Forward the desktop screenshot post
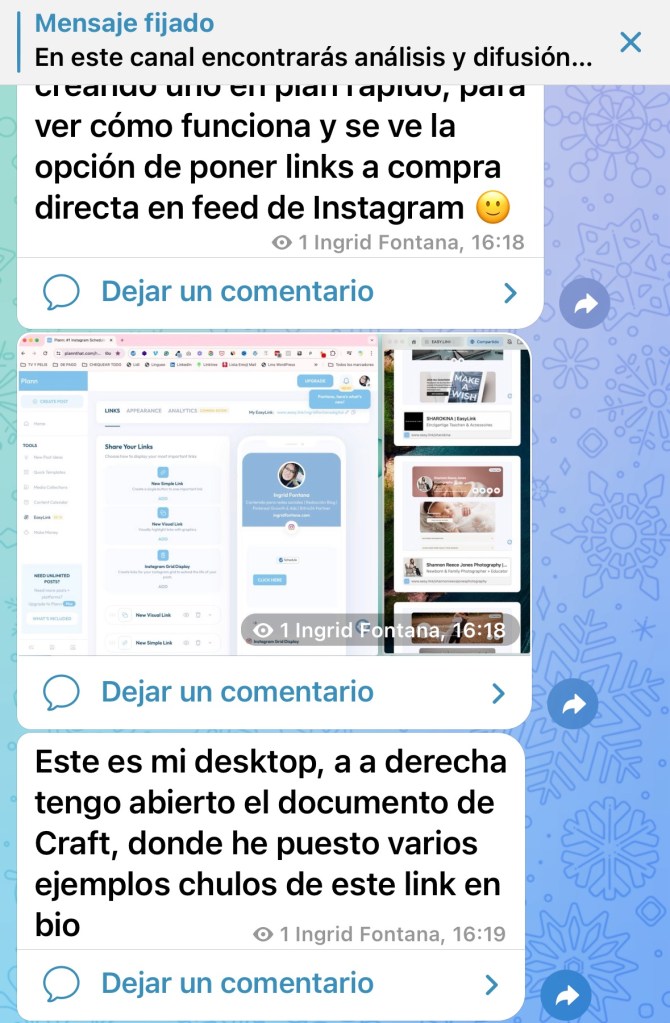Viewport: 670px width, 1023px height. tap(573, 704)
